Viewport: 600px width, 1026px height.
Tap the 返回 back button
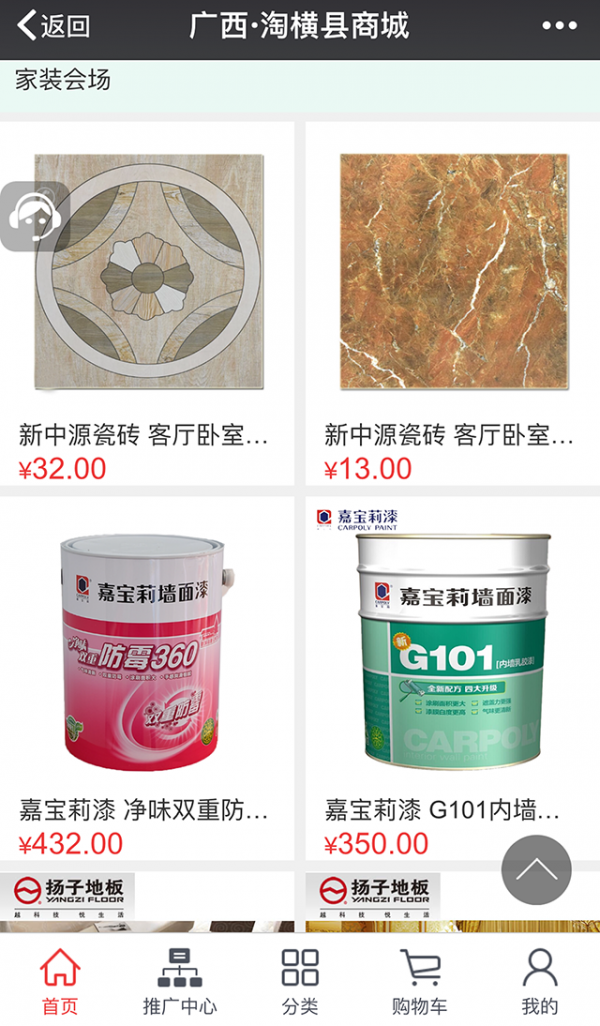click(54, 27)
